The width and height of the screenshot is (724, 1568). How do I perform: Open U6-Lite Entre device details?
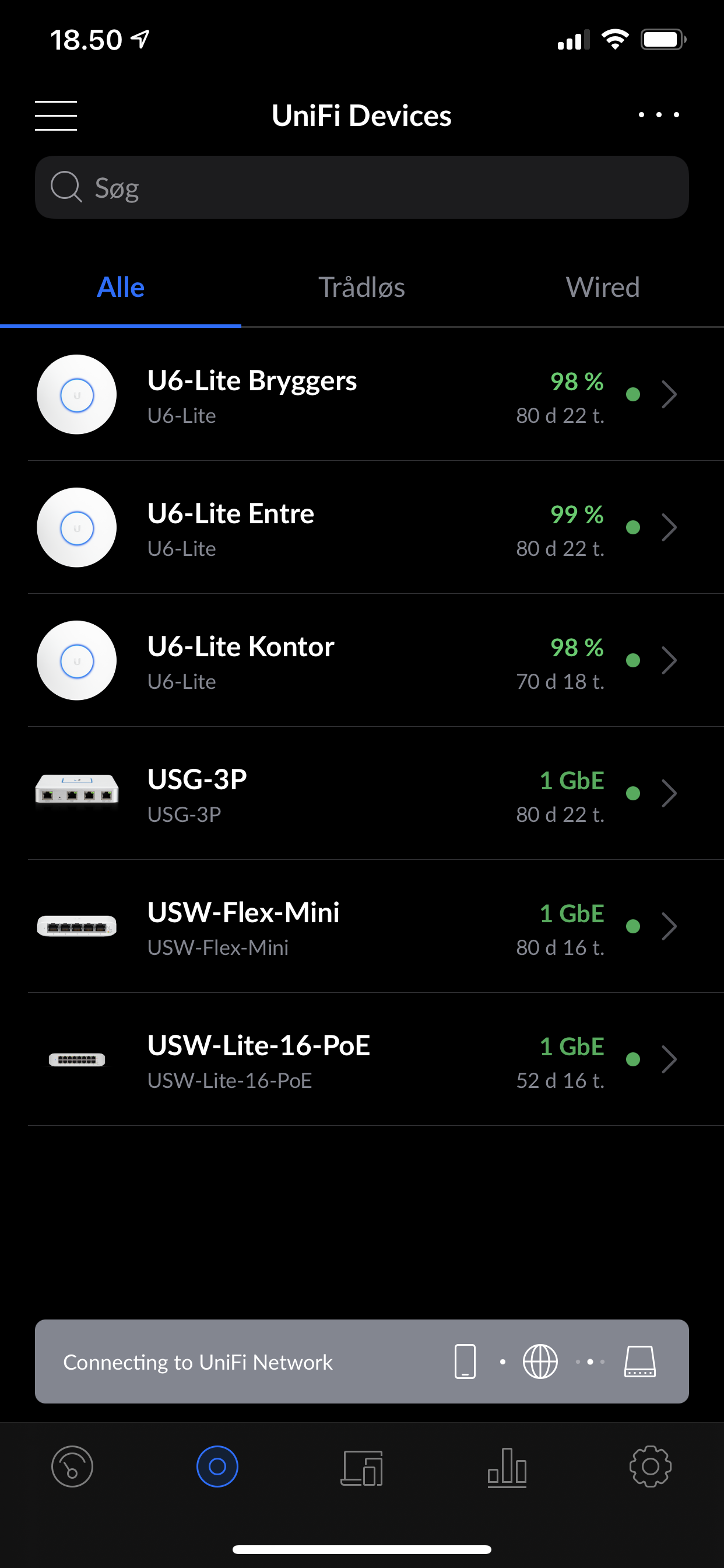[x=362, y=528]
